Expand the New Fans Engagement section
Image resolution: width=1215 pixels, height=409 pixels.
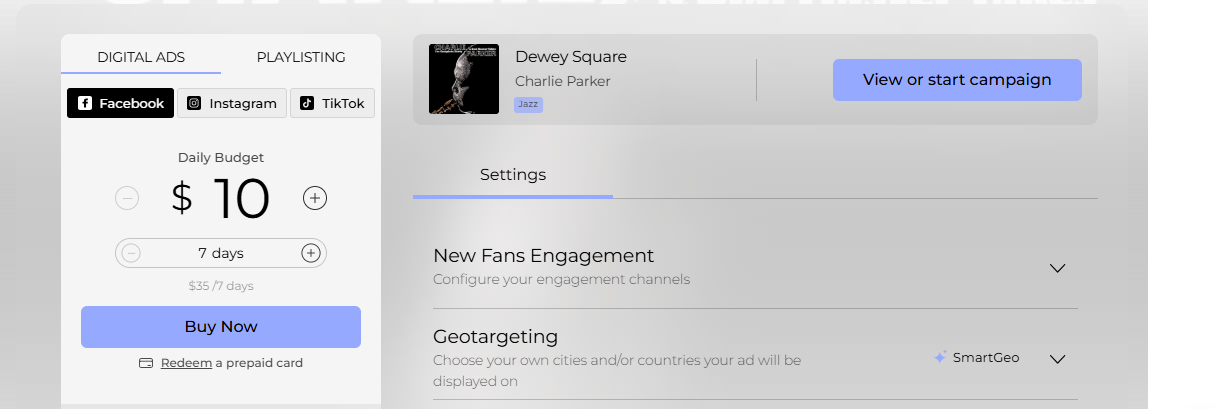1057,268
